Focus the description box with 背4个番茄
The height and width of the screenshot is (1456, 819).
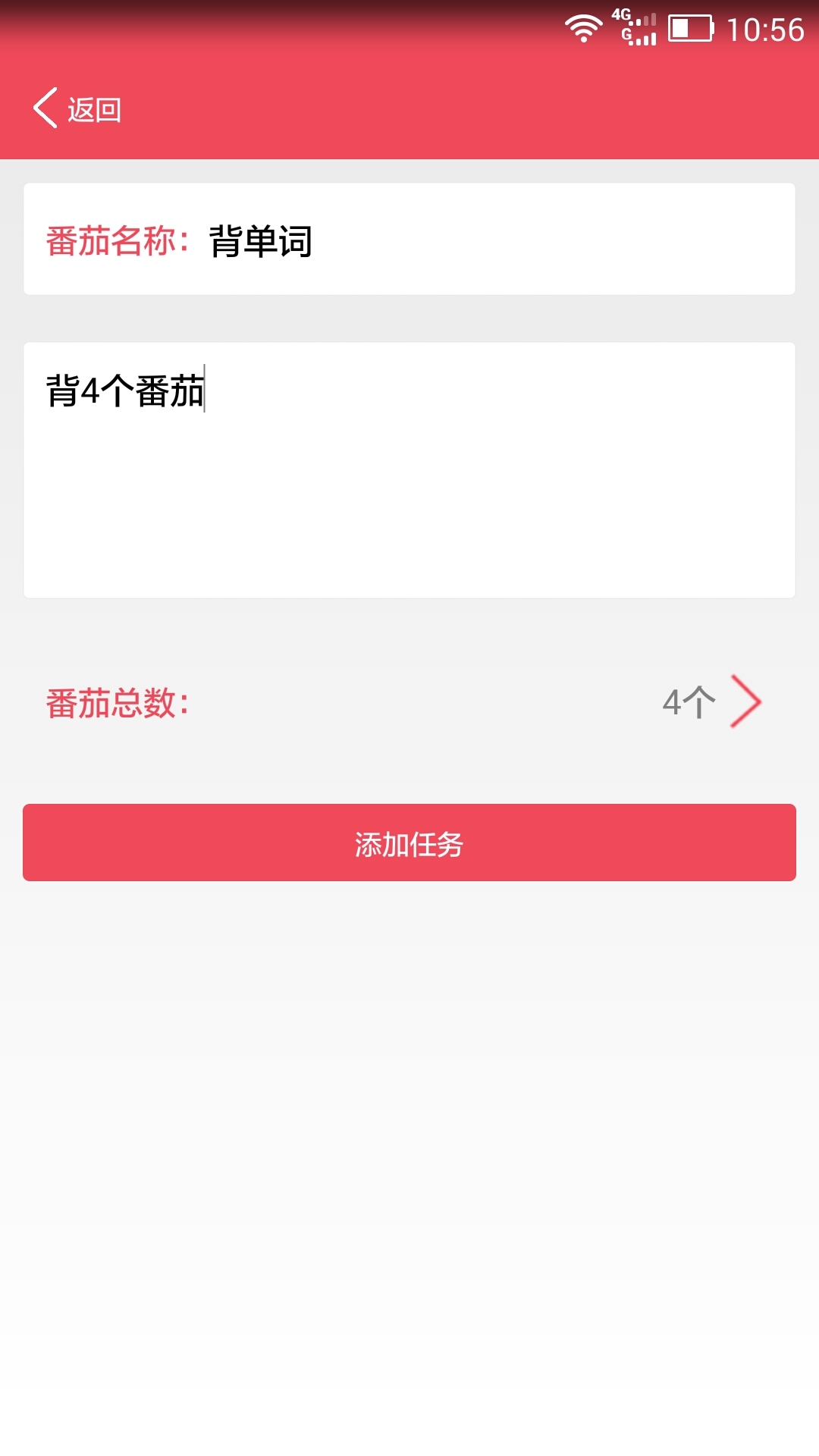point(409,470)
